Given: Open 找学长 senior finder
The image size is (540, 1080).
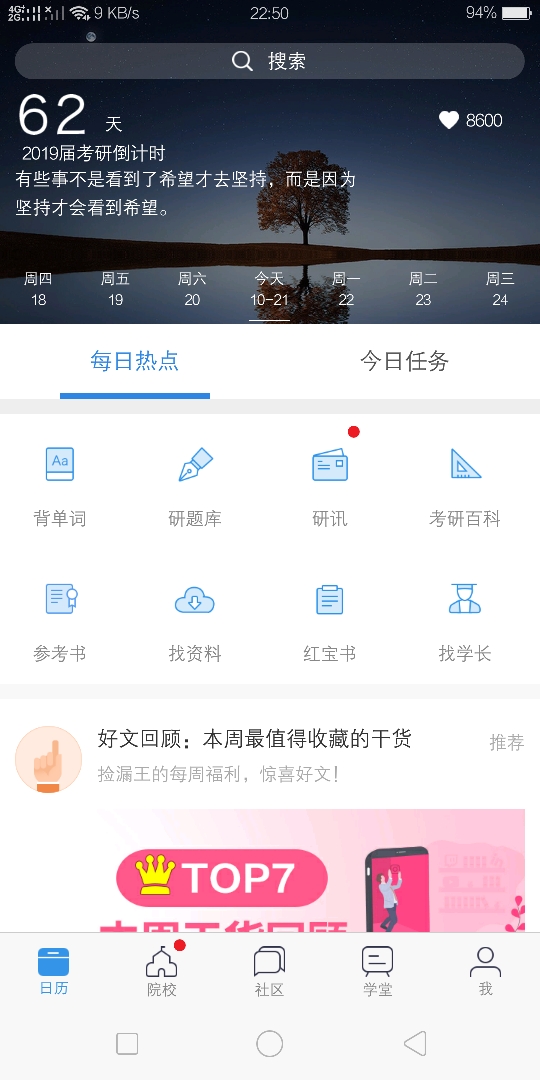Looking at the screenshot, I should pyautogui.click(x=465, y=622).
